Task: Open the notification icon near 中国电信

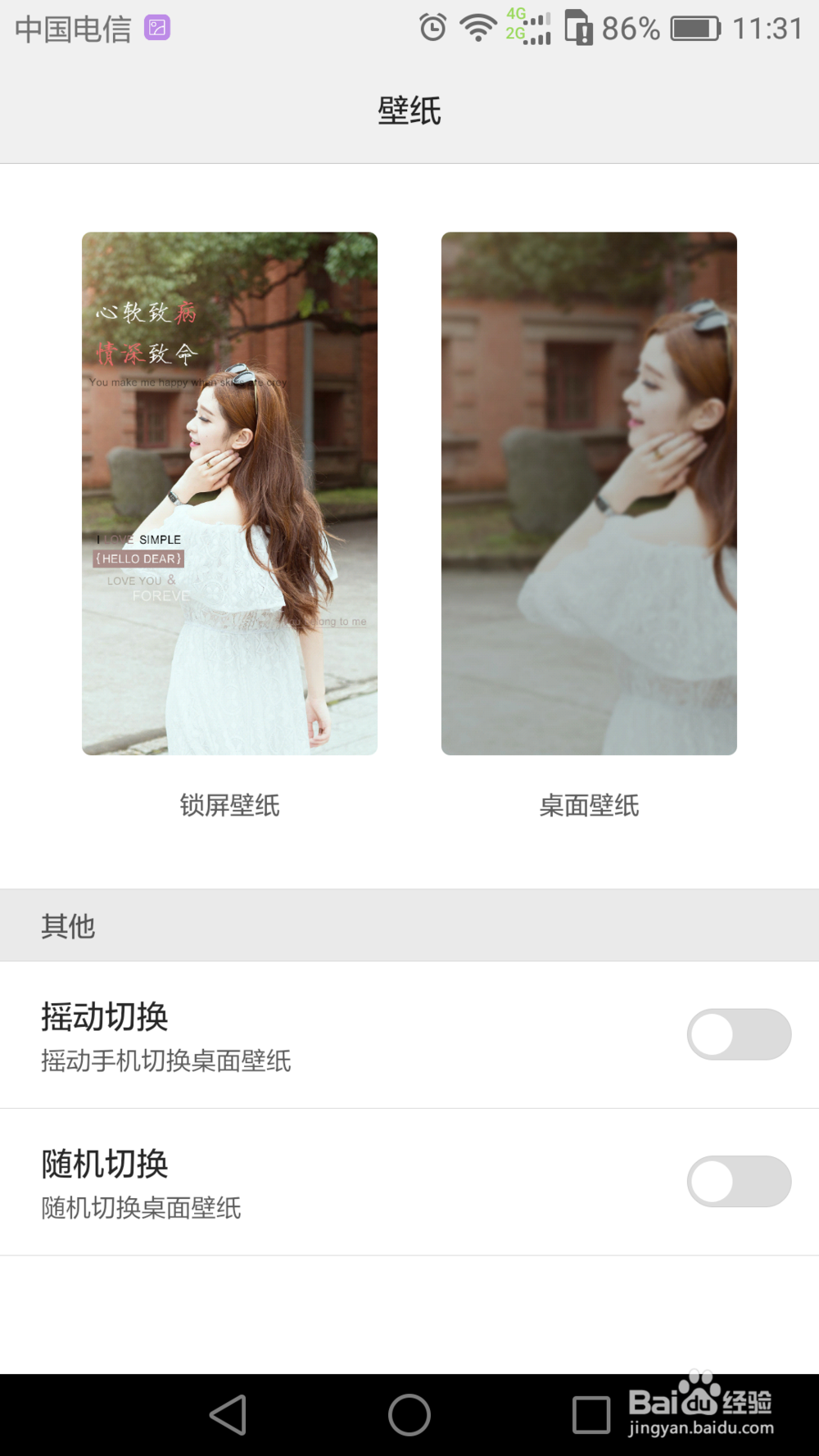Action: pyautogui.click(x=157, y=27)
